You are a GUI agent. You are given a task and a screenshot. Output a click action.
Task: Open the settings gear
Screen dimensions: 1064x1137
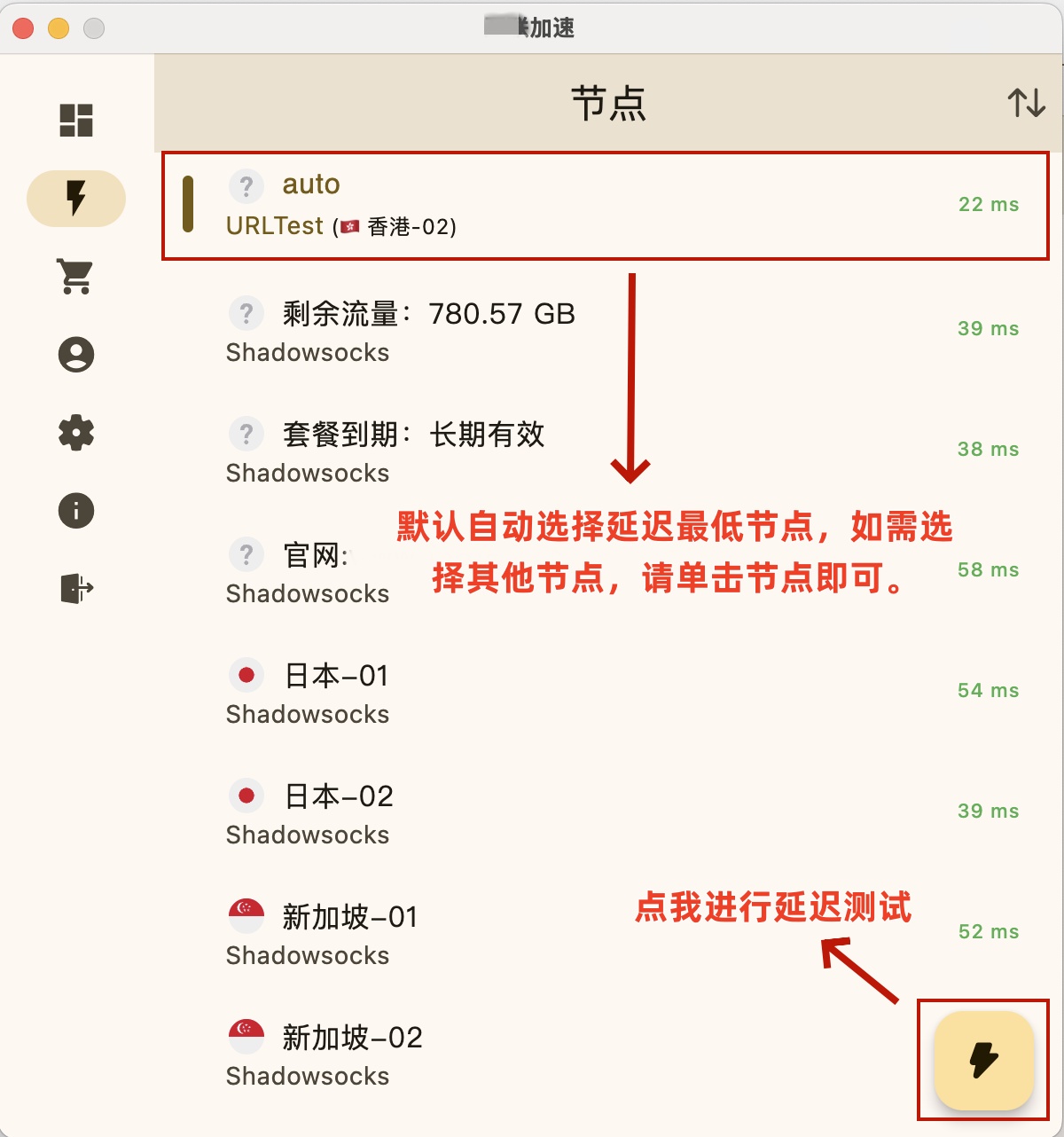pyautogui.click(x=76, y=433)
